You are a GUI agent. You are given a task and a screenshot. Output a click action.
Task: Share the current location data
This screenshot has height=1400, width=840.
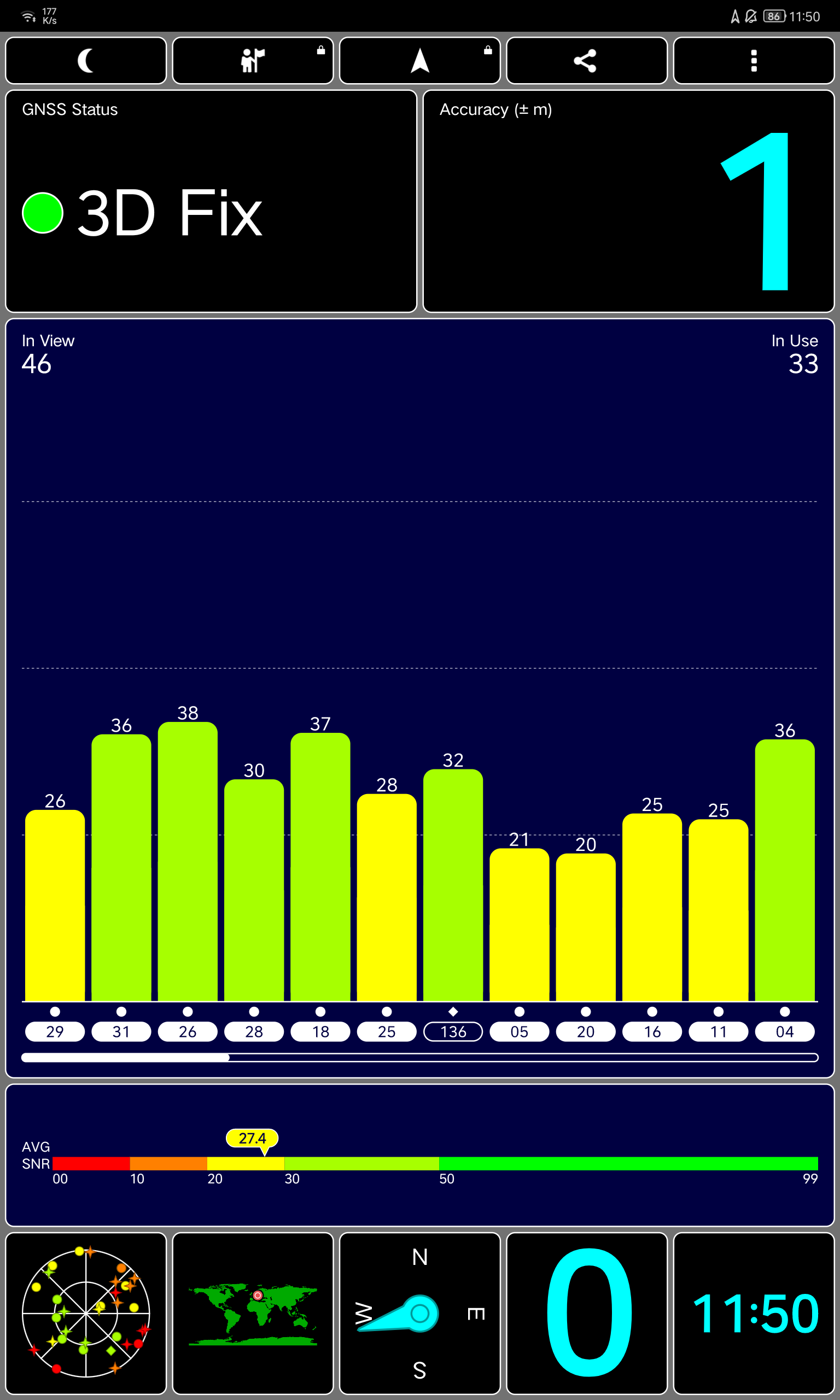pos(586,61)
